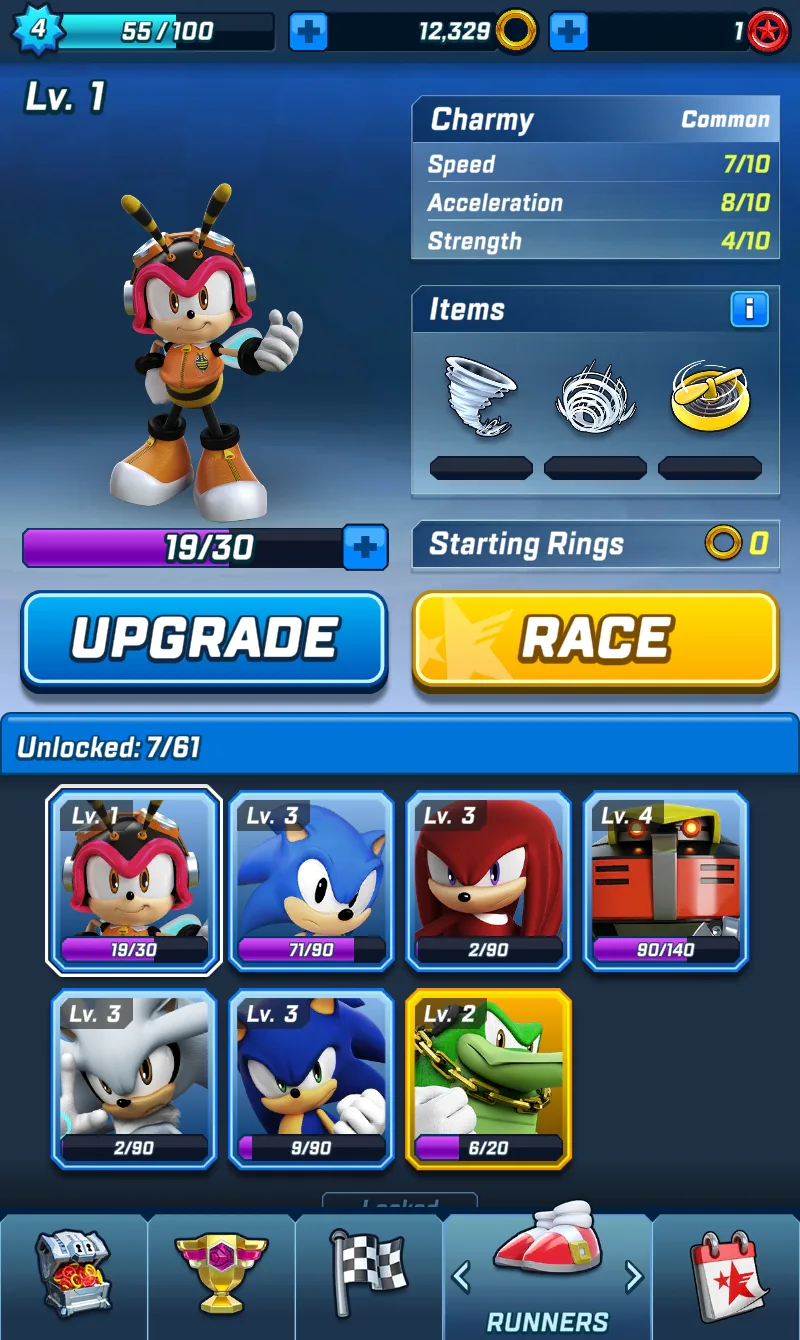Select the Lv. 4 robot runner card
Viewport: 800px width, 1340px height.
click(665, 880)
